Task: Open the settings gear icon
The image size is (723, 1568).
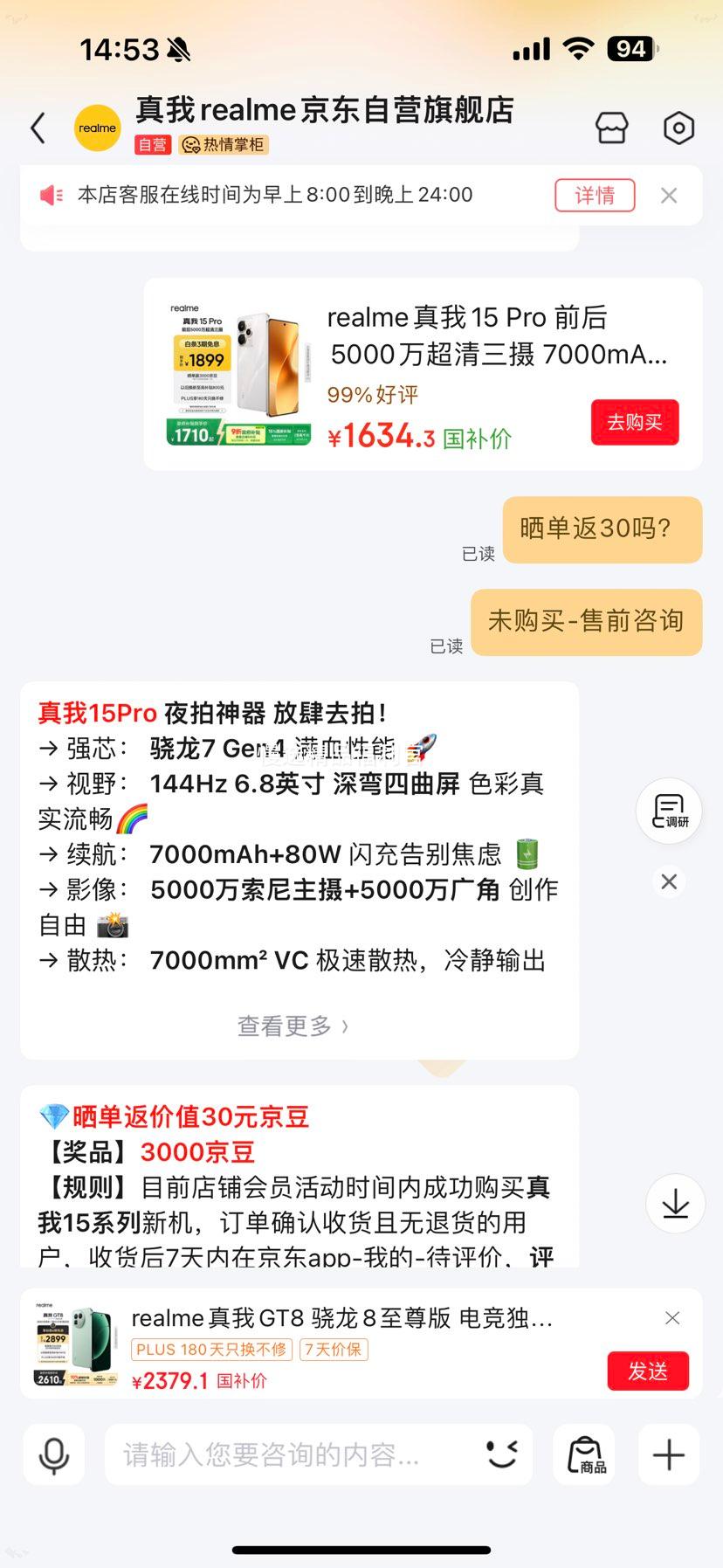Action: coord(678,128)
